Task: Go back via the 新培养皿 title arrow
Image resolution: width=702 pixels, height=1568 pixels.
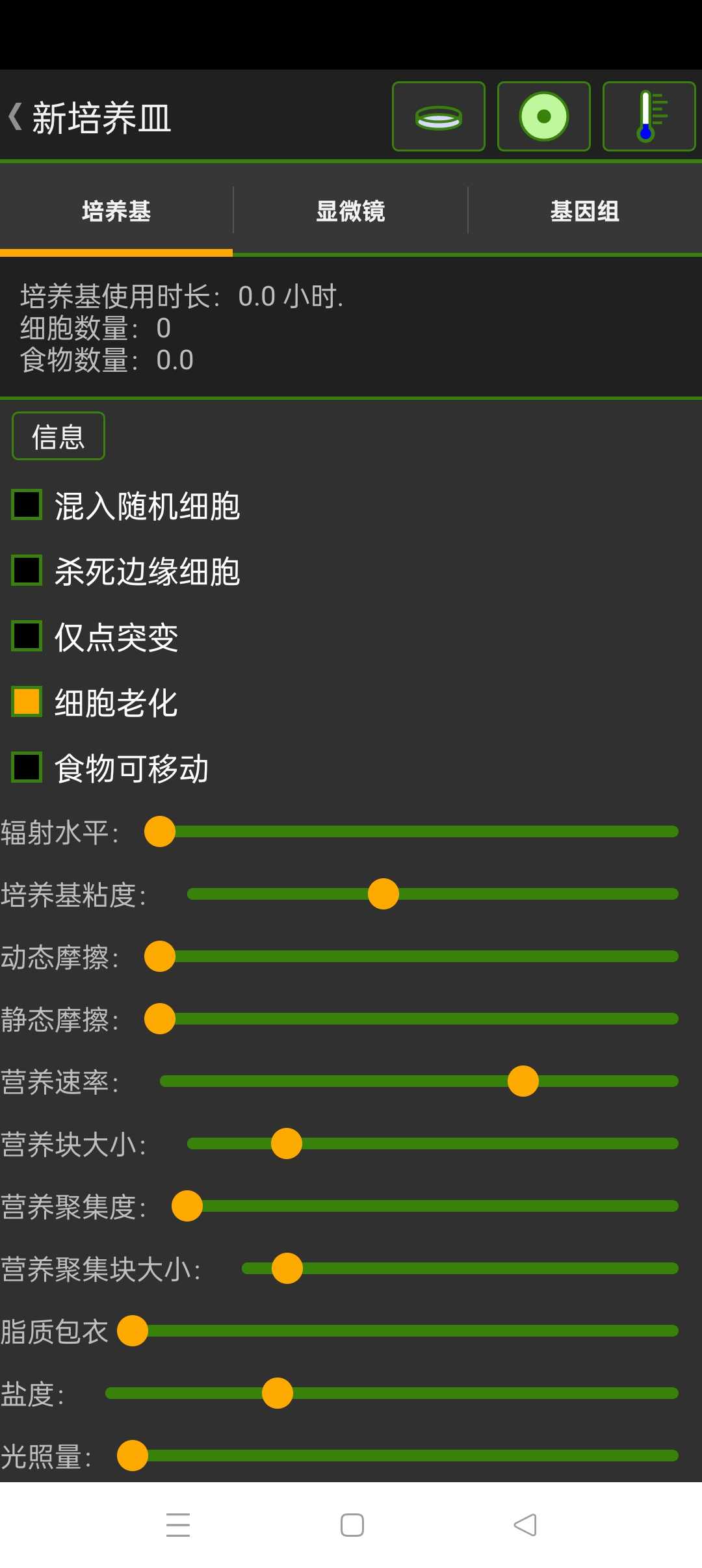Action: pyautogui.click(x=16, y=118)
